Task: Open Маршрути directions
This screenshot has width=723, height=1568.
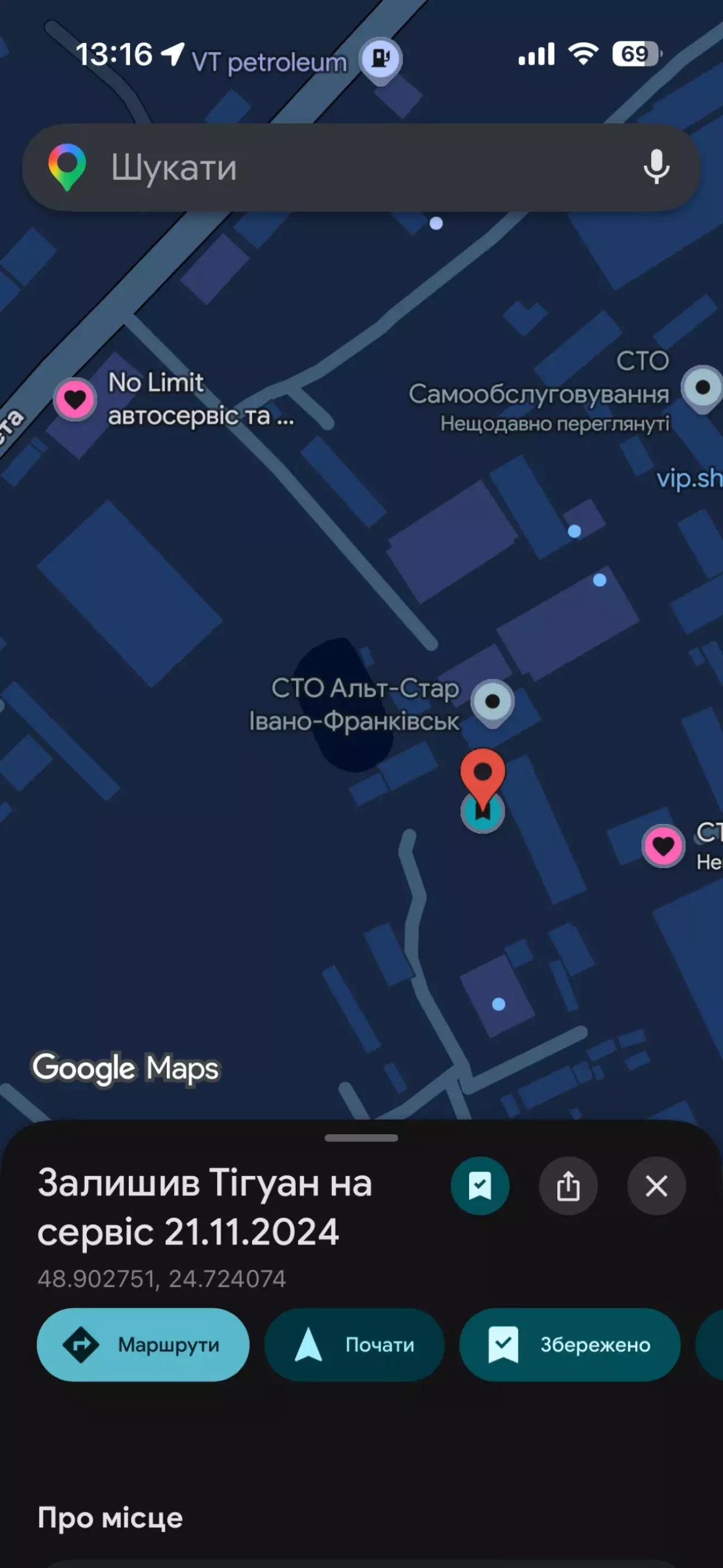Action: (x=143, y=1345)
